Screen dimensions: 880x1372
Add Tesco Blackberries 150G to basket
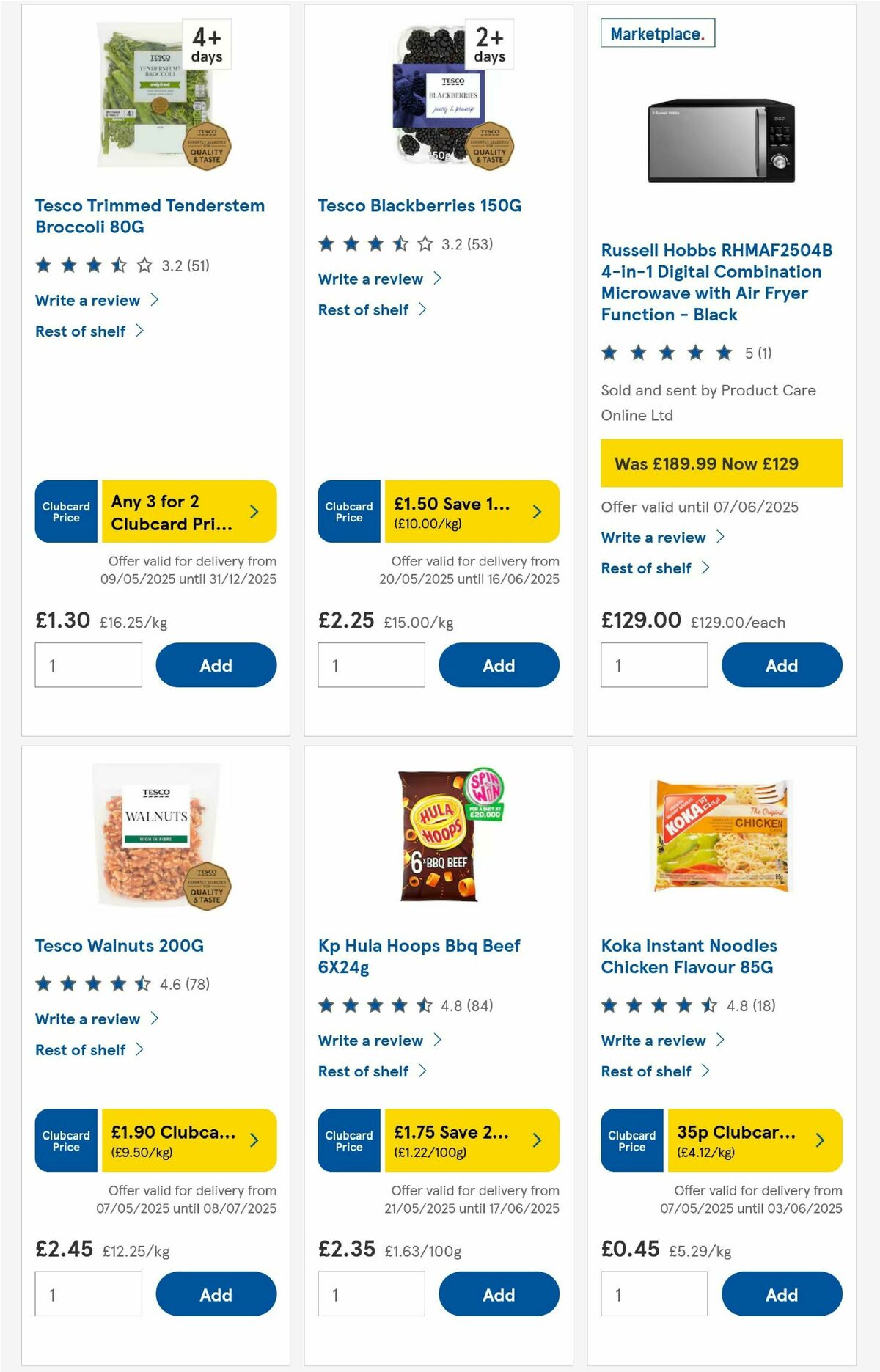[x=499, y=664]
